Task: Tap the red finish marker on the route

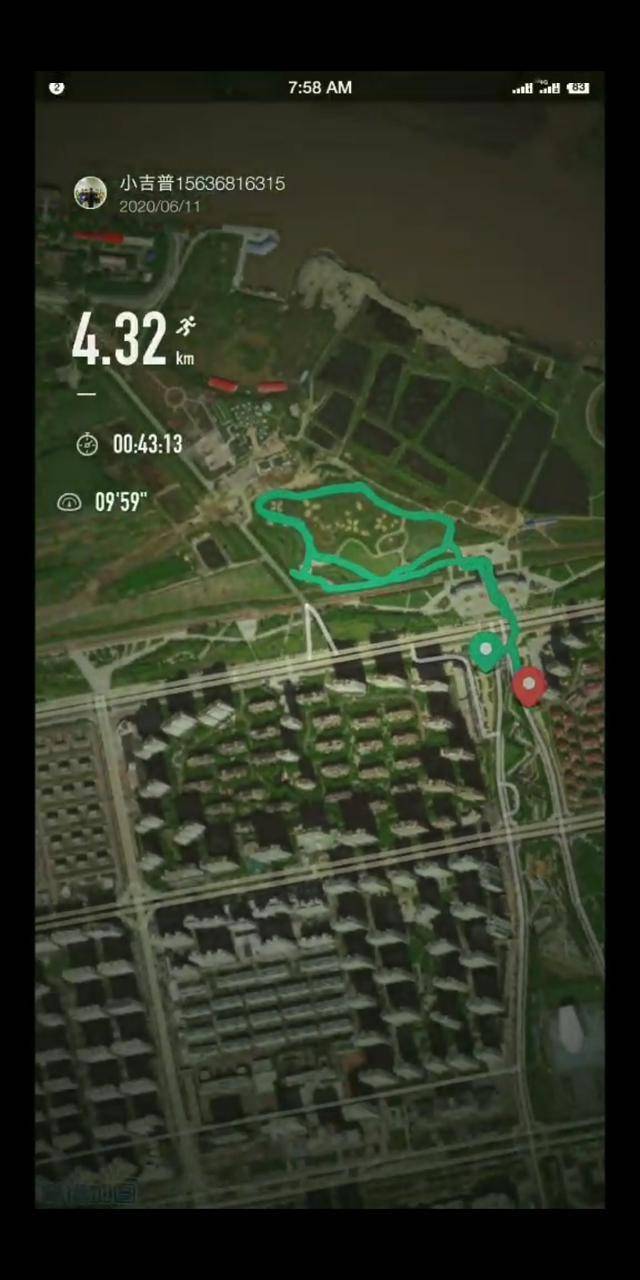Action: [529, 685]
